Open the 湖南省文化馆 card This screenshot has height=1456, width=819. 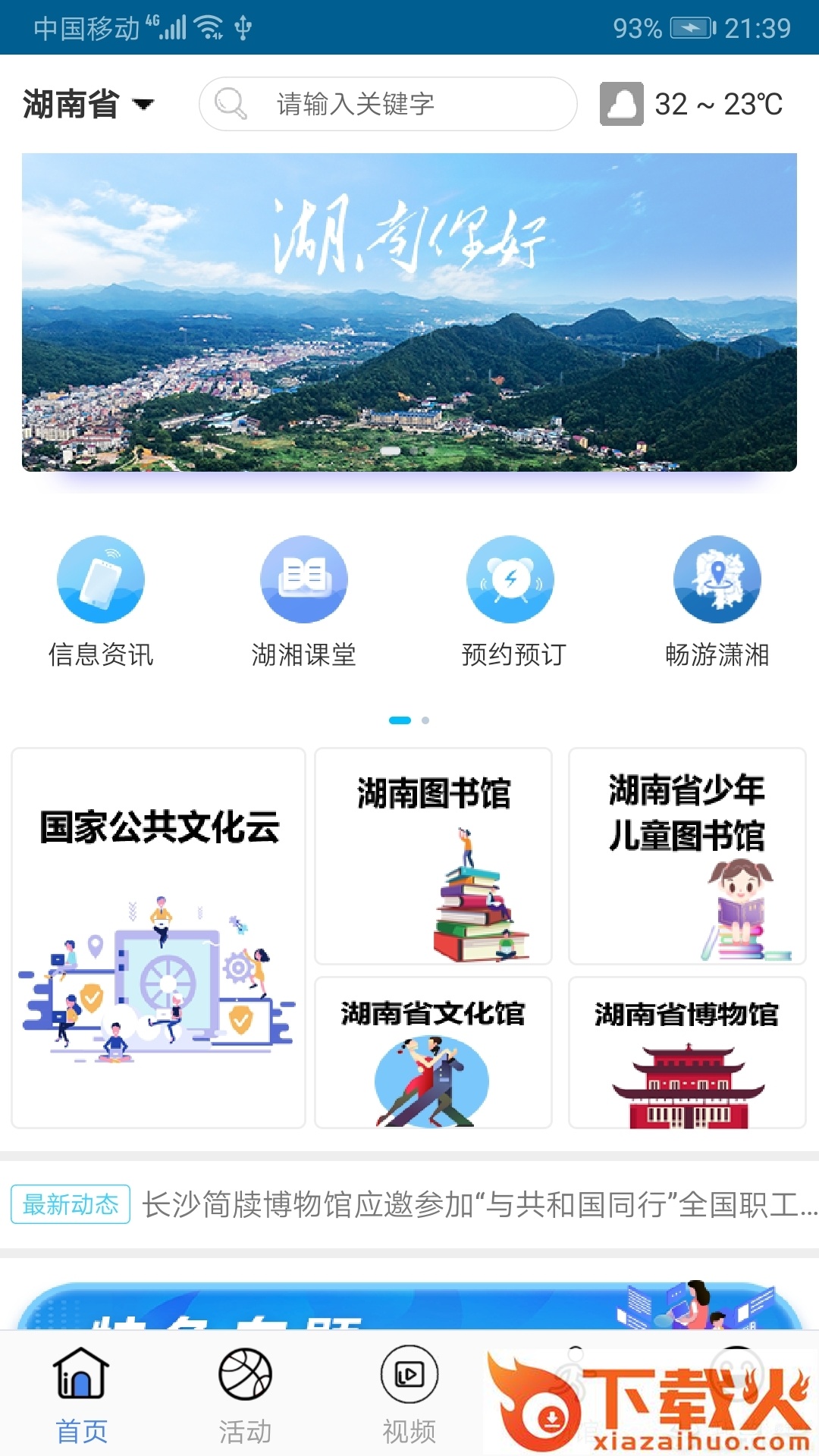click(433, 1053)
